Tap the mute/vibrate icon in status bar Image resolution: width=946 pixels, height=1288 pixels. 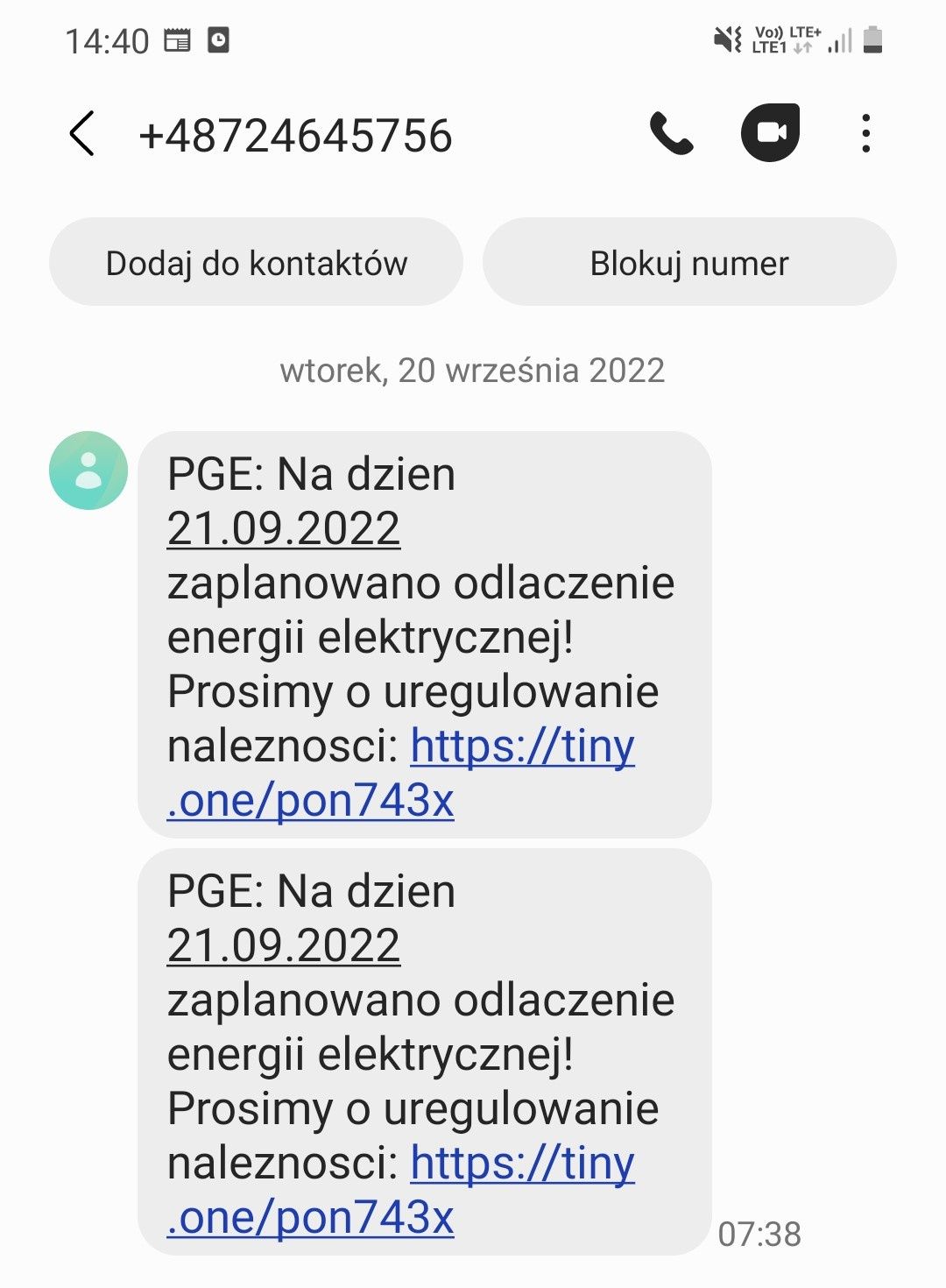pyautogui.click(x=727, y=38)
